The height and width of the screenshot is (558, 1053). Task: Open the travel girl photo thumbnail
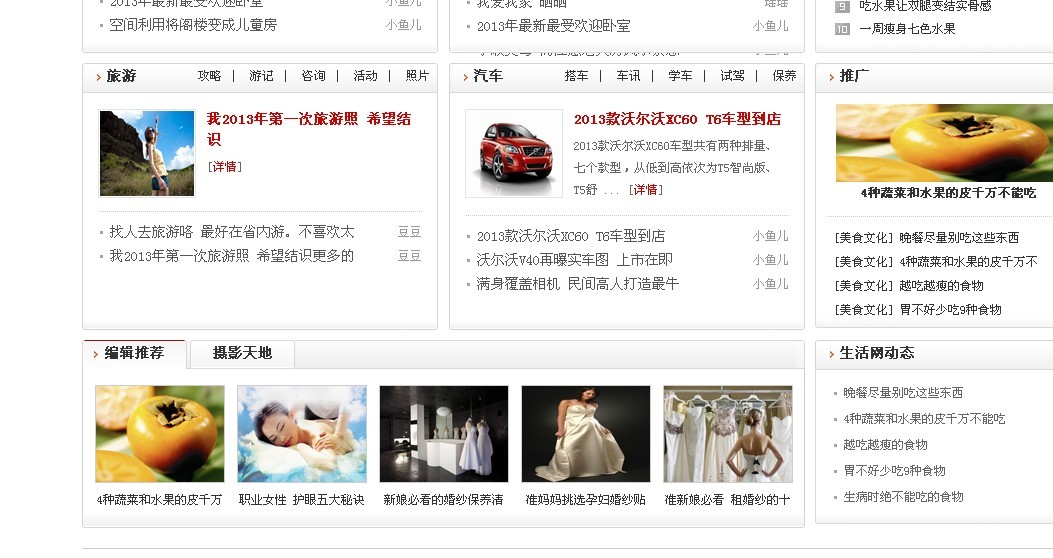click(147, 153)
